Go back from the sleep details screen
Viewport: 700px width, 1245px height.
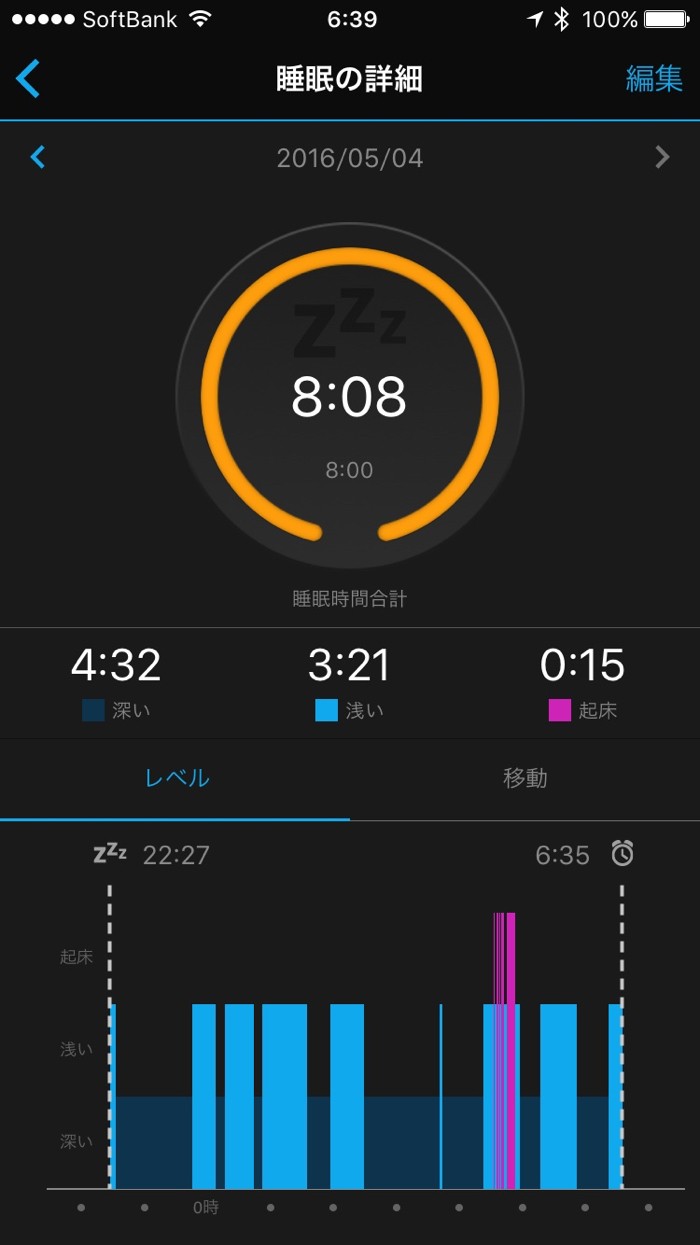[x=28, y=78]
